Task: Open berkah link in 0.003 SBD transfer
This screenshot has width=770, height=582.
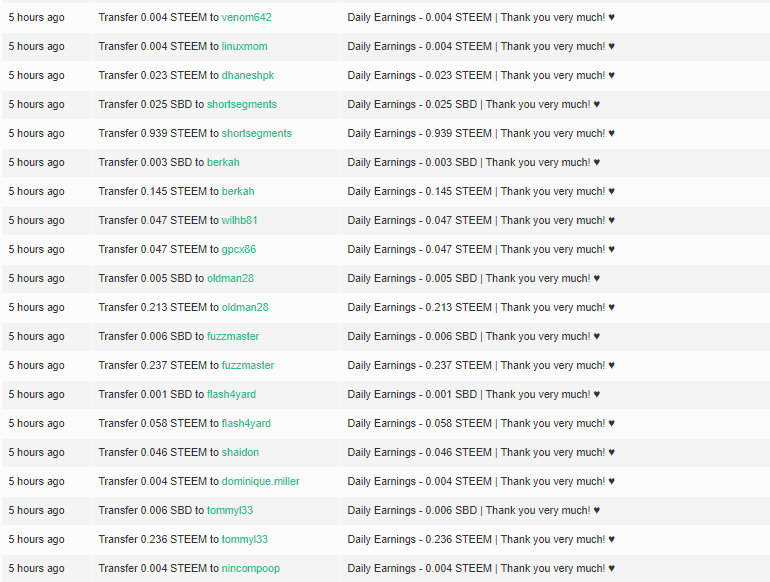Action: [x=223, y=162]
